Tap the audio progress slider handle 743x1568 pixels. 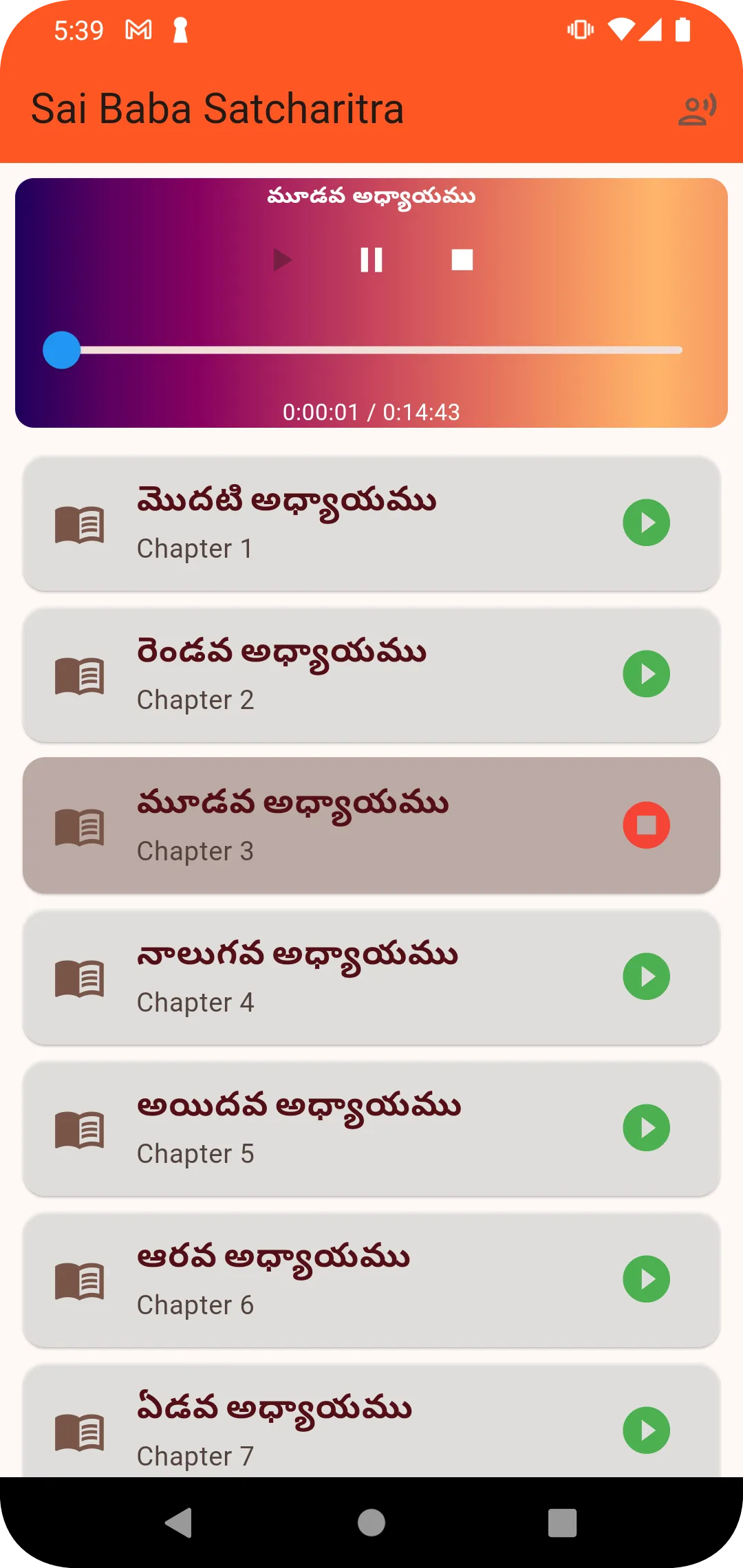62,350
